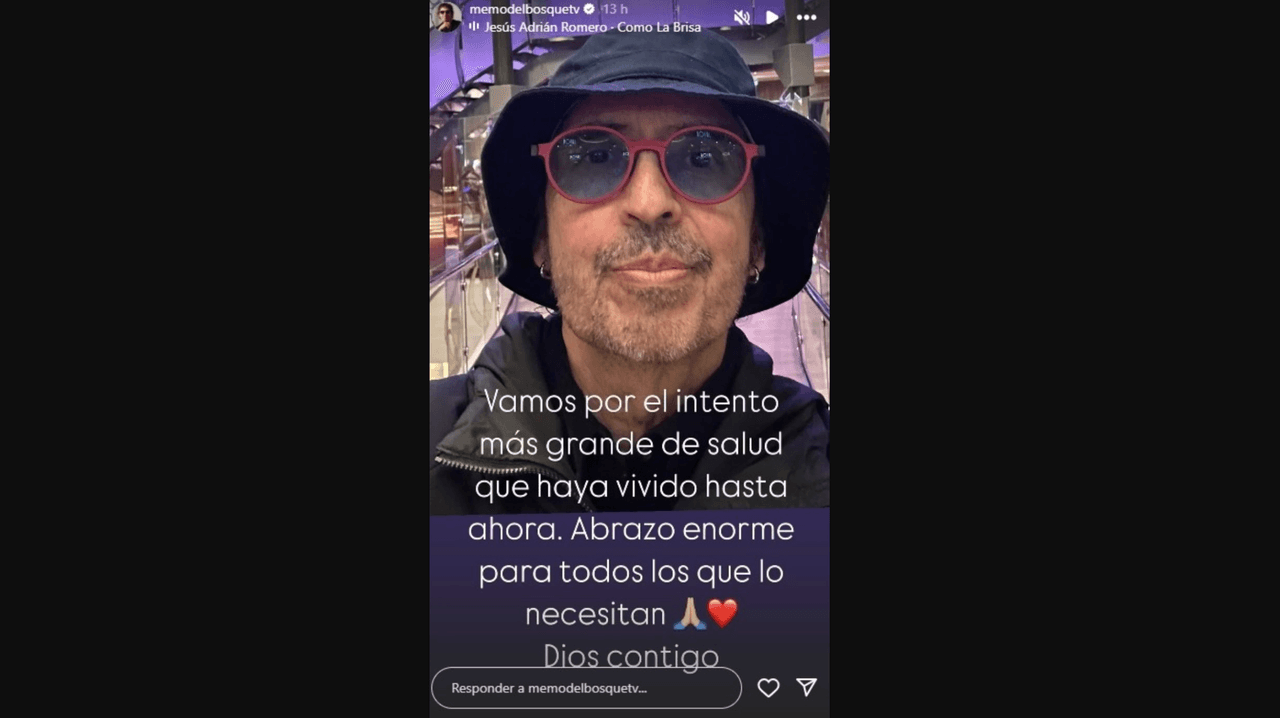1280x718 pixels.
Task: Share the story via paper plane icon
Action: (x=806, y=687)
